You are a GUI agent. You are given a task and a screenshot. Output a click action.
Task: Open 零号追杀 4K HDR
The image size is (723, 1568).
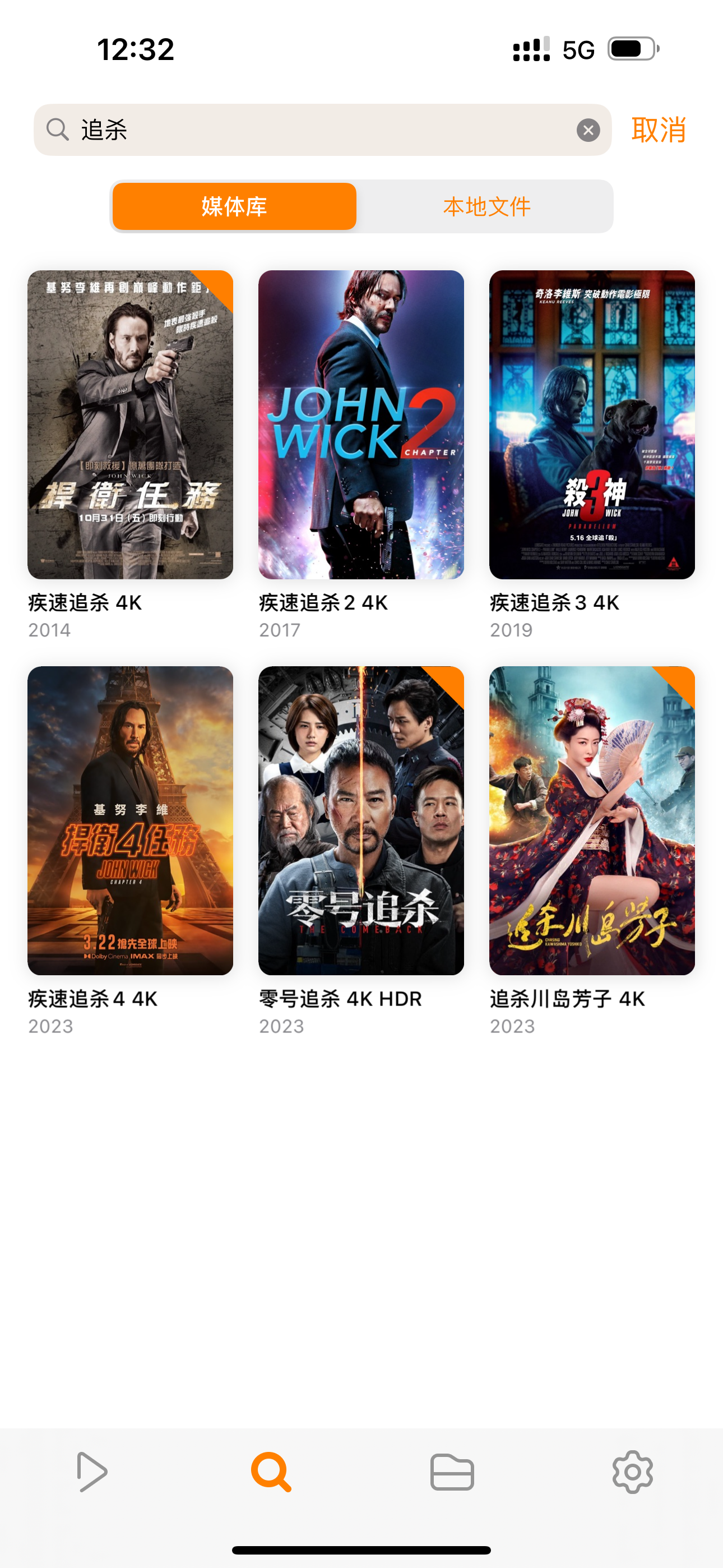(361, 820)
